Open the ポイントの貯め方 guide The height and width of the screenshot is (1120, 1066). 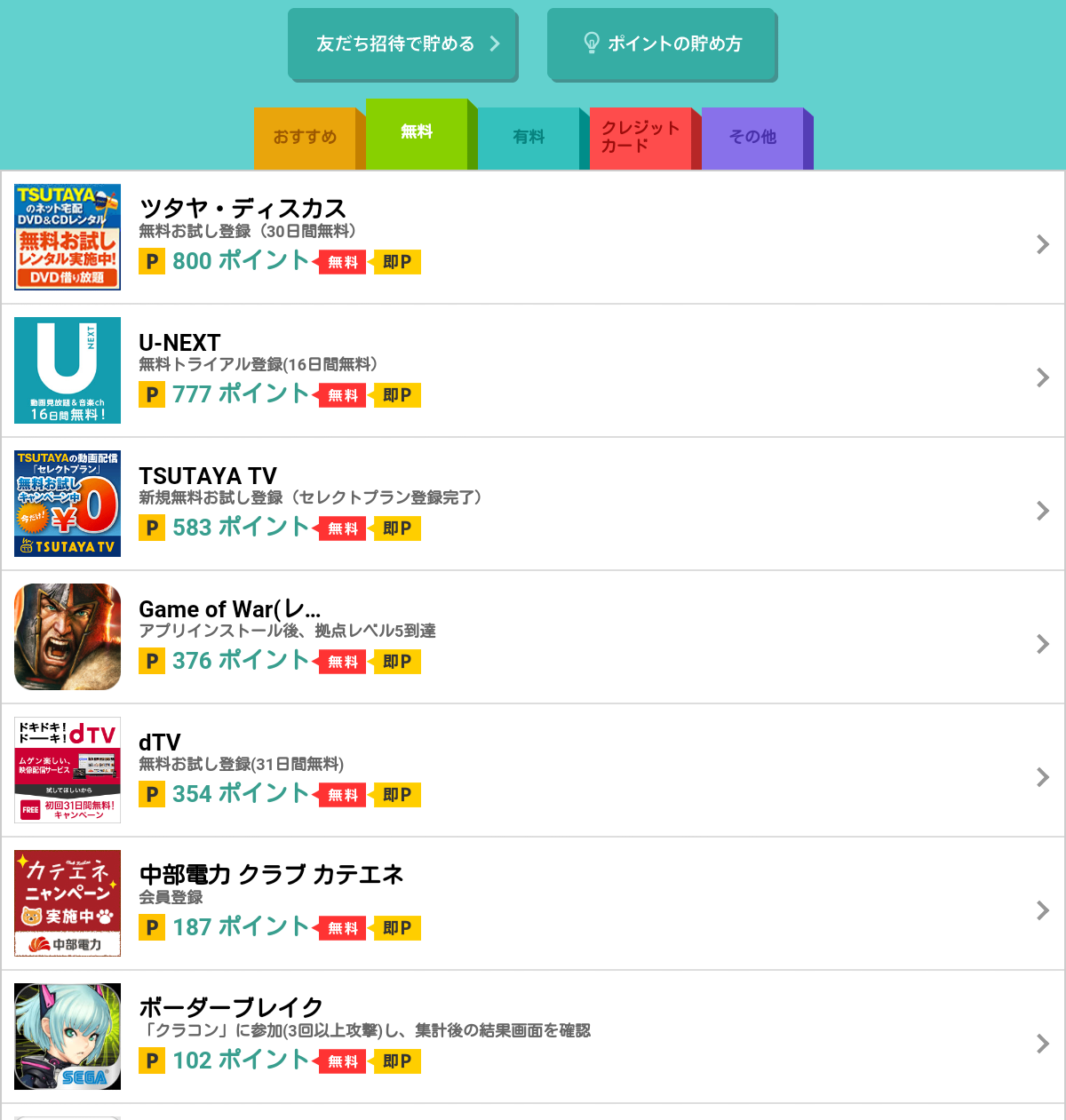(662, 44)
